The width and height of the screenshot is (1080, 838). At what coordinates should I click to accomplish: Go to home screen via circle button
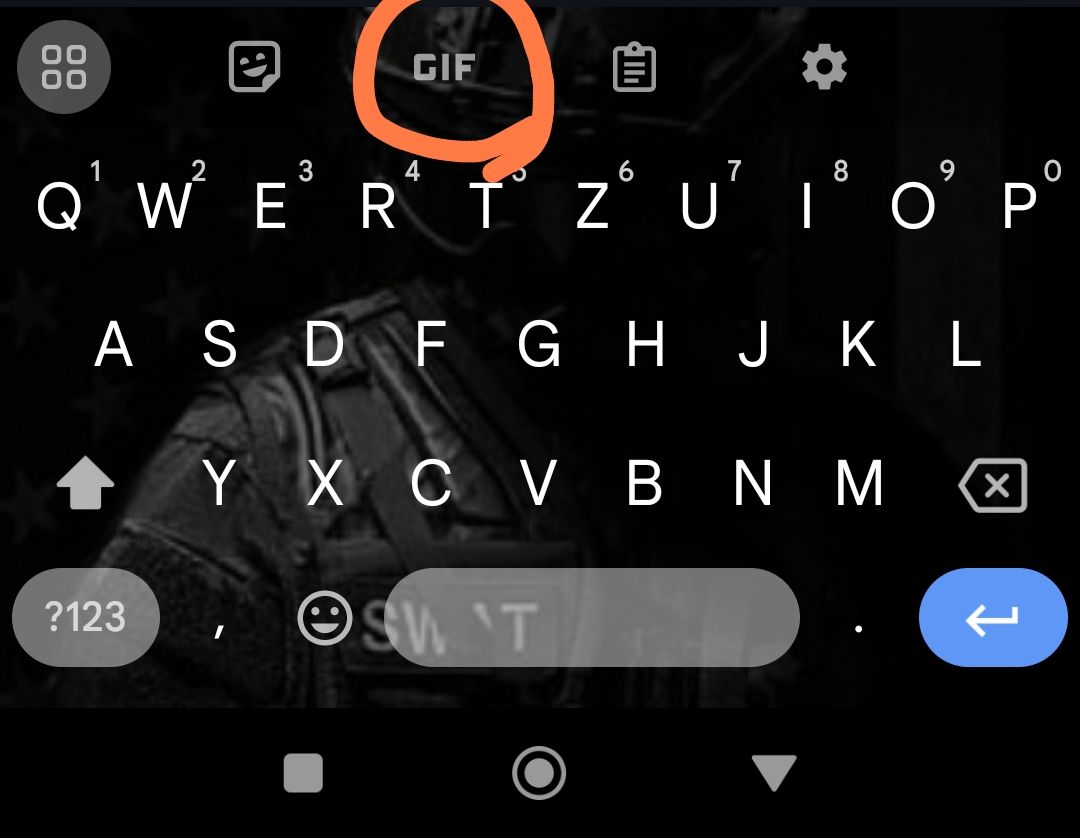point(539,772)
